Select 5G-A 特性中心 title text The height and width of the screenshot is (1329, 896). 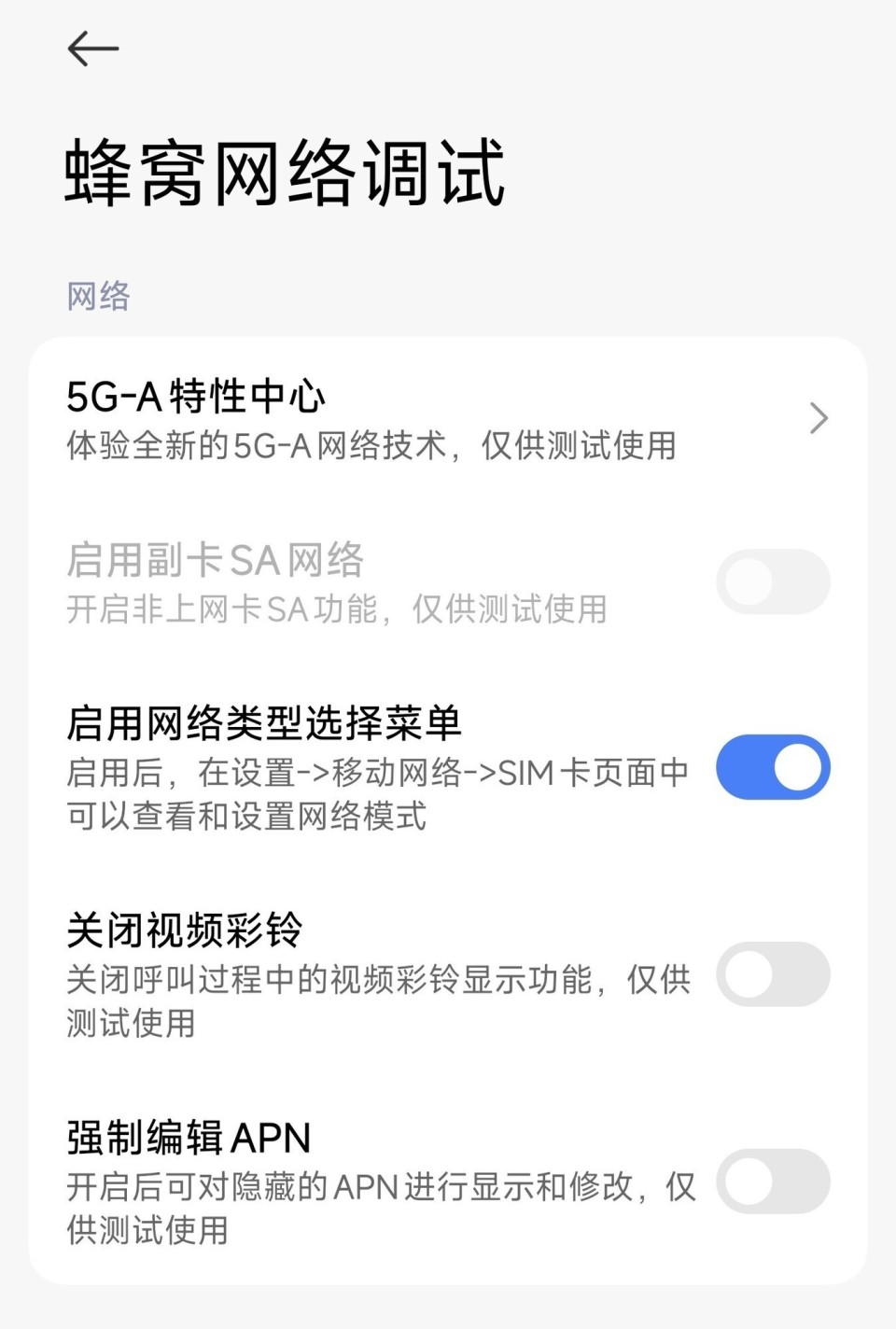[x=196, y=396]
